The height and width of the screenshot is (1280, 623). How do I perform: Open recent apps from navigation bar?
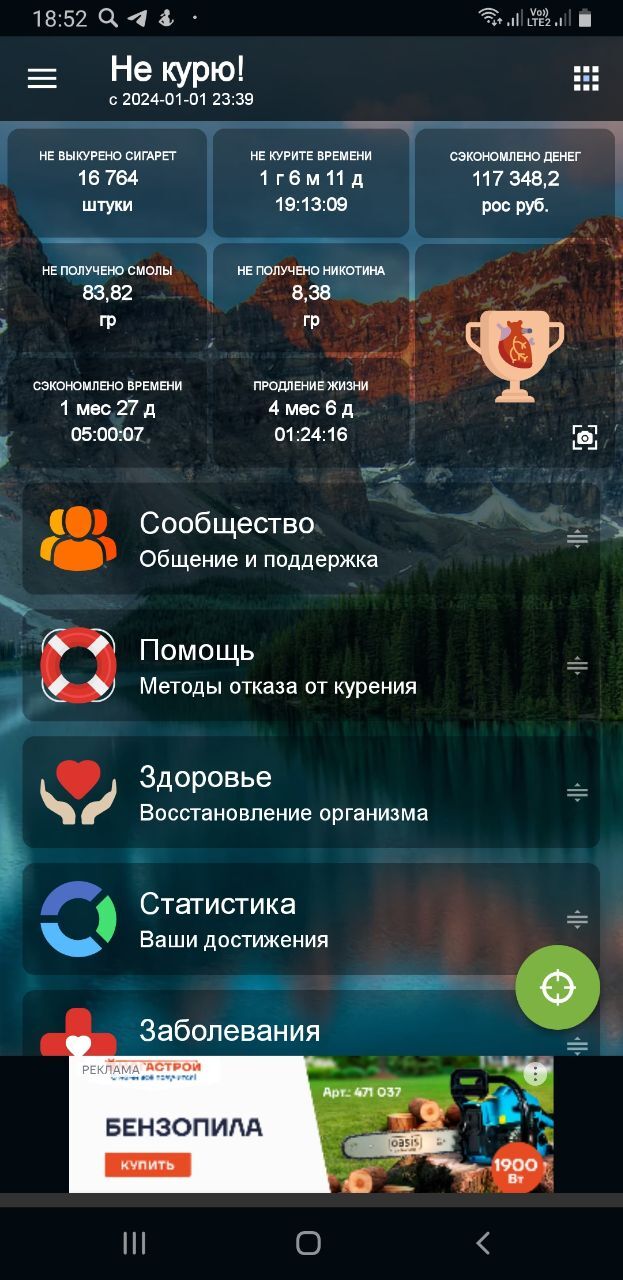[134, 1243]
